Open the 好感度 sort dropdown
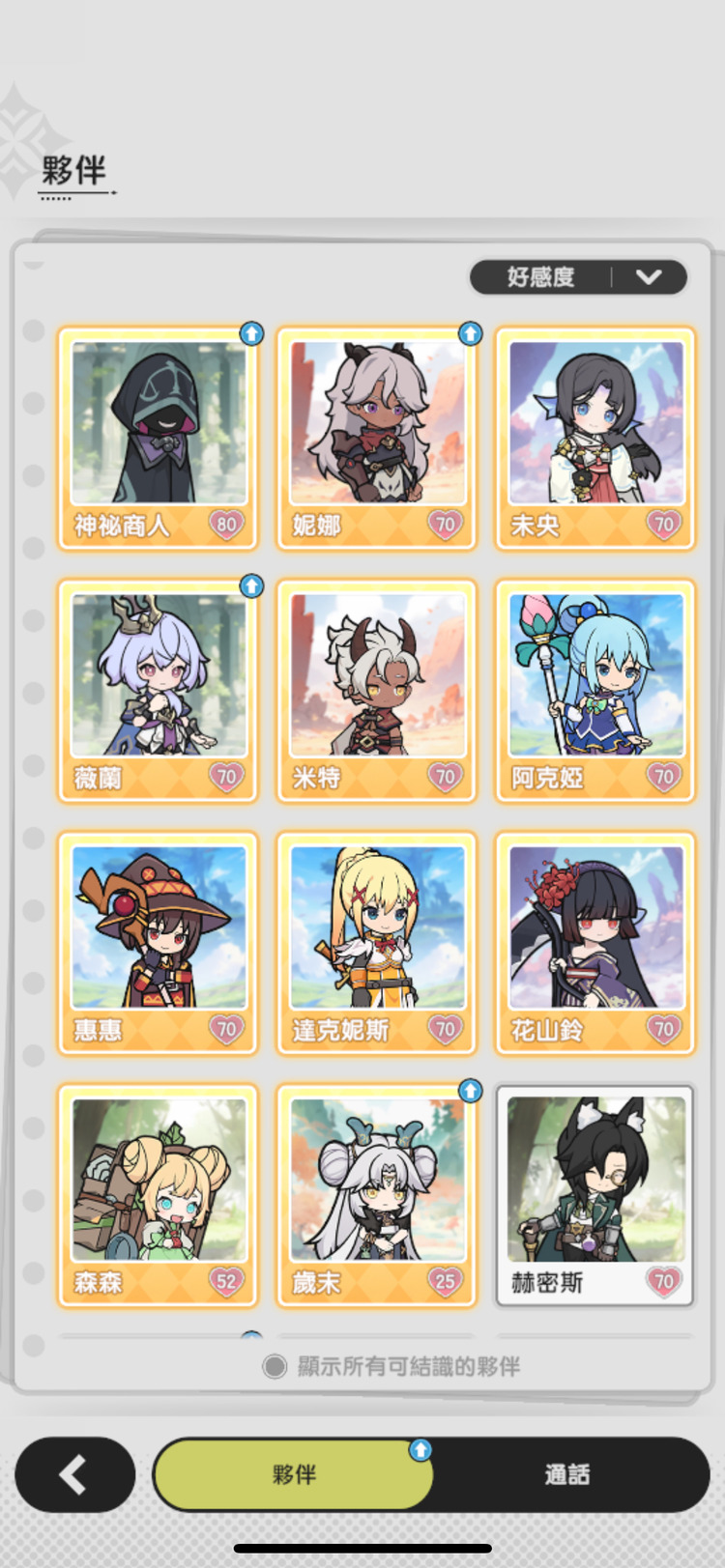 tap(578, 277)
